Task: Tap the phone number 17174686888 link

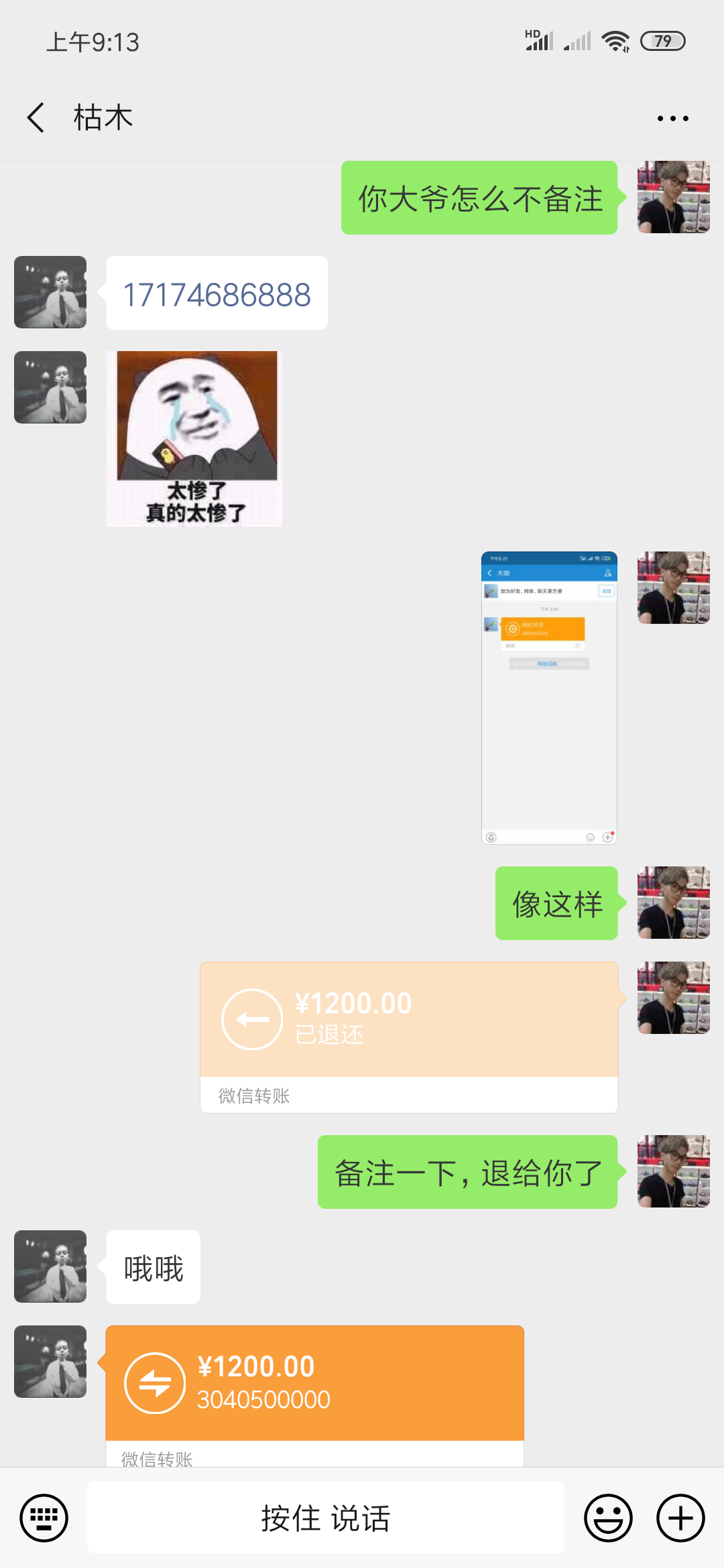Action: click(x=217, y=294)
